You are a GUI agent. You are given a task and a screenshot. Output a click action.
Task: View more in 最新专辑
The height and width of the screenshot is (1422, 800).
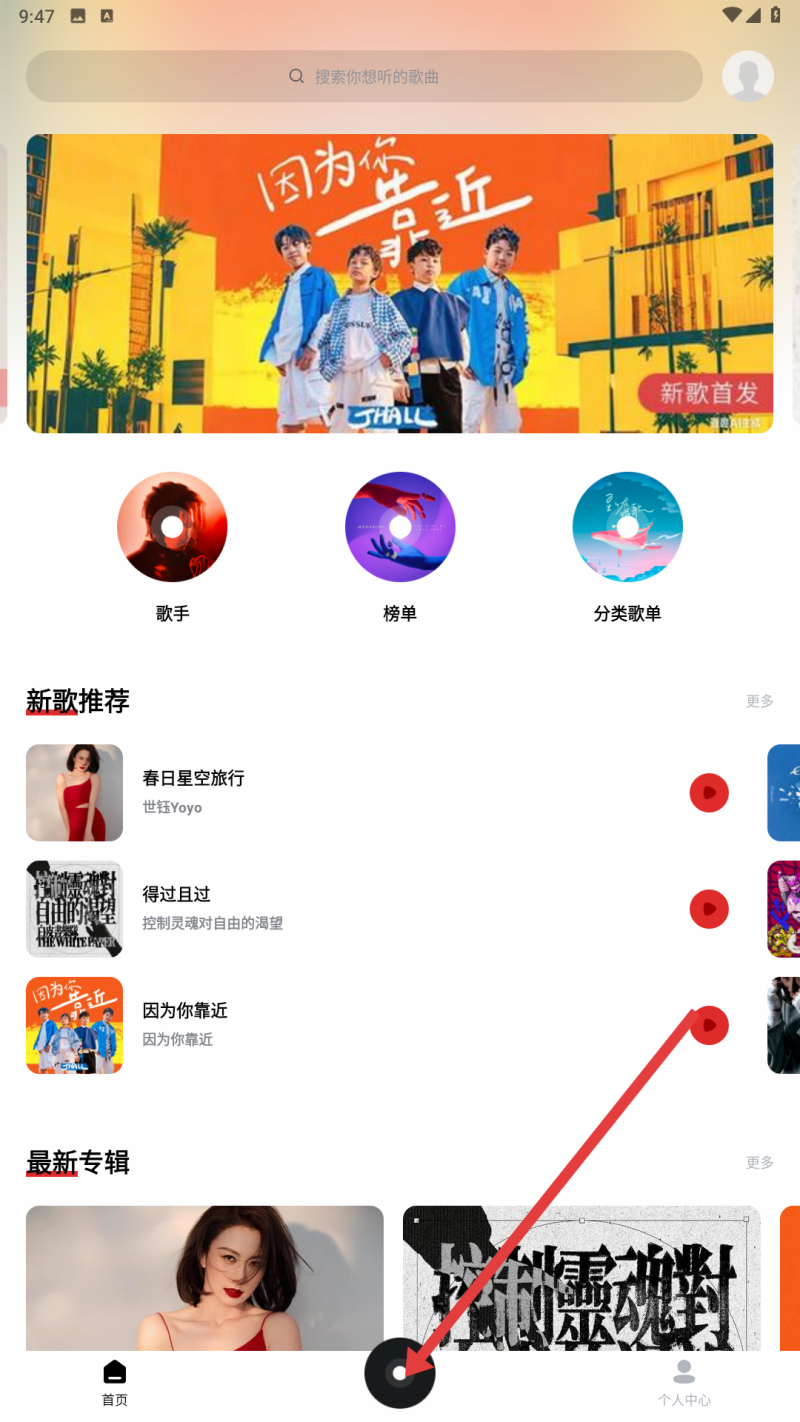tap(759, 1162)
